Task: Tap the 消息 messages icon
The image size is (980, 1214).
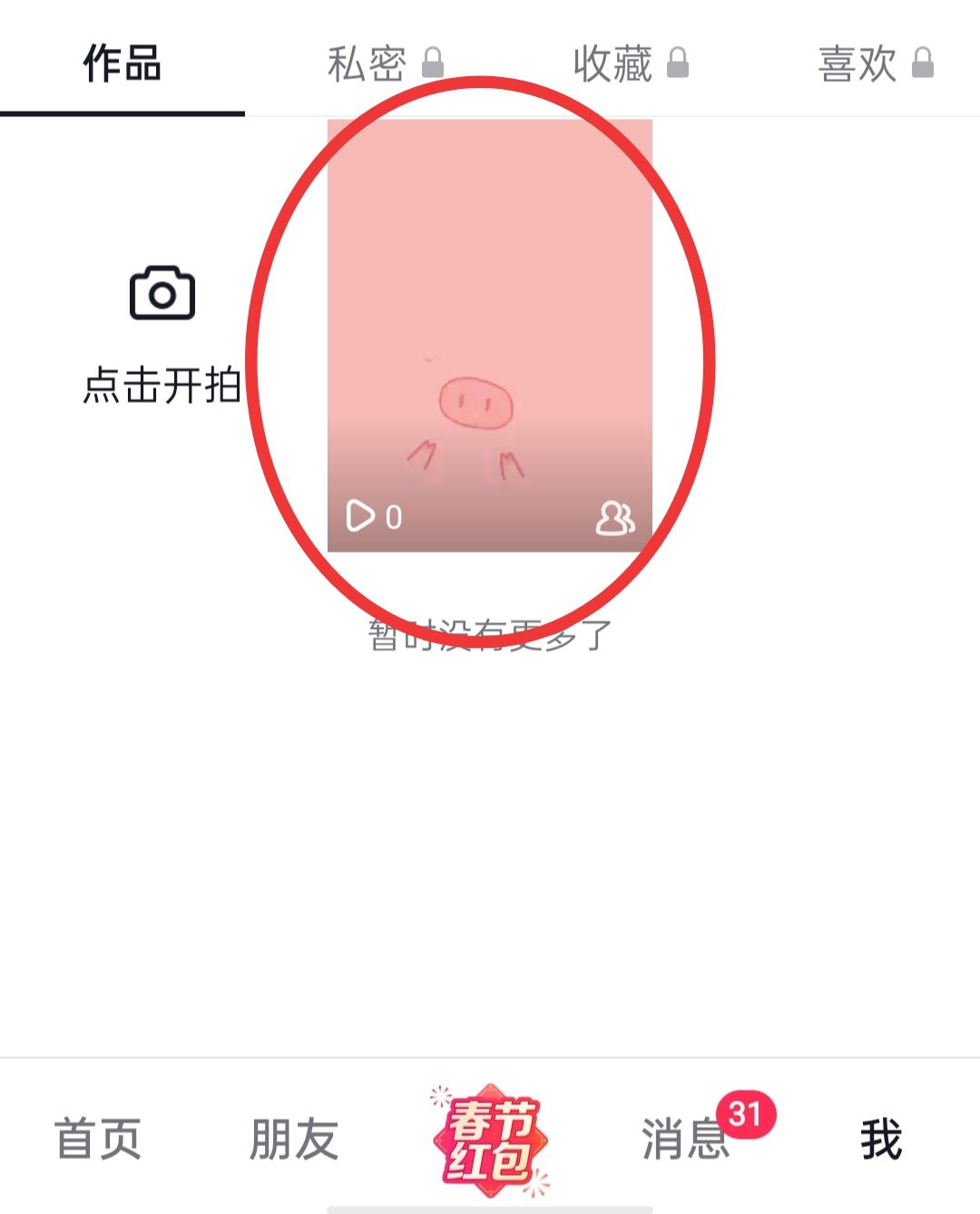Action: point(682,1141)
